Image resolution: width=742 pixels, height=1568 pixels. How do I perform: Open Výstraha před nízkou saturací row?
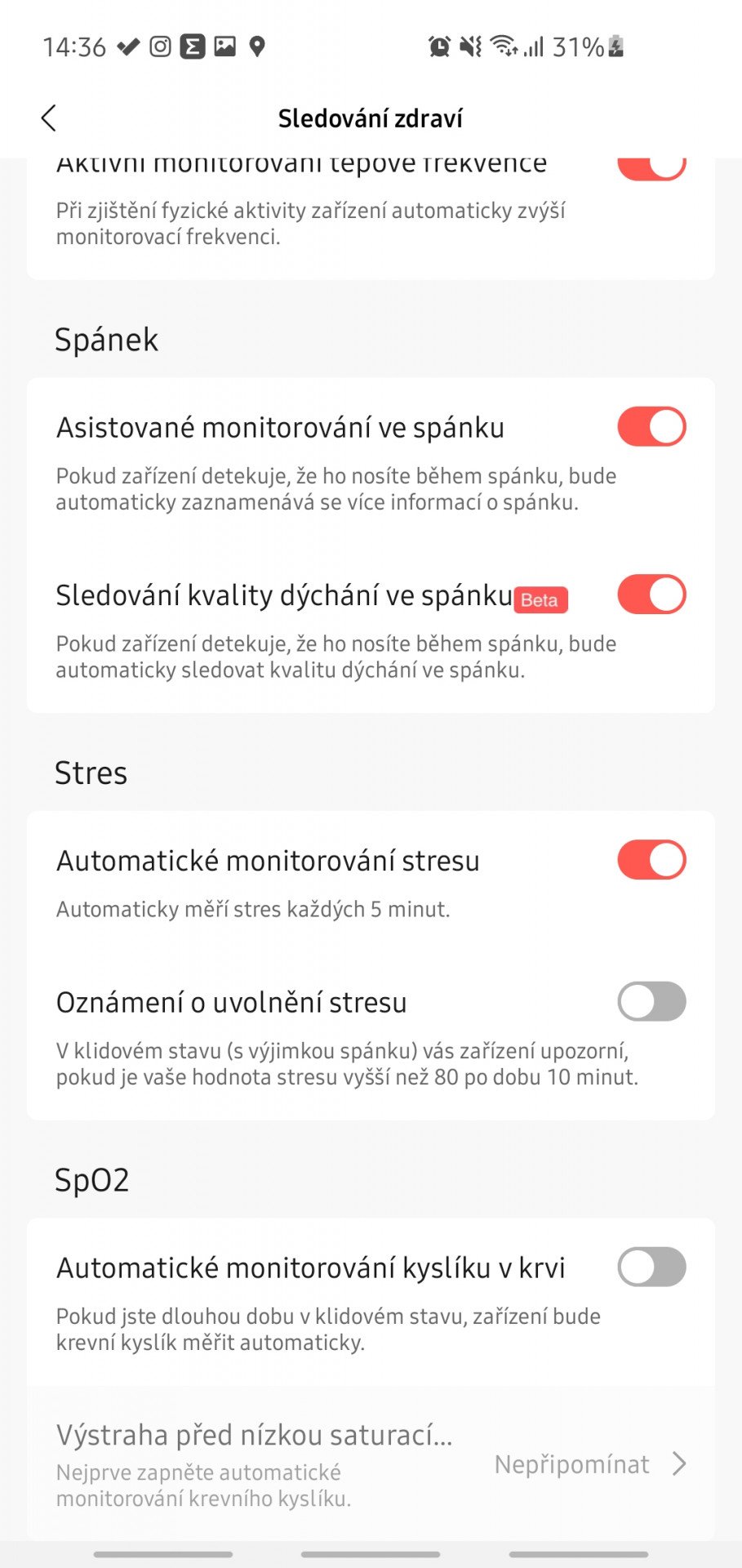tap(371, 1464)
